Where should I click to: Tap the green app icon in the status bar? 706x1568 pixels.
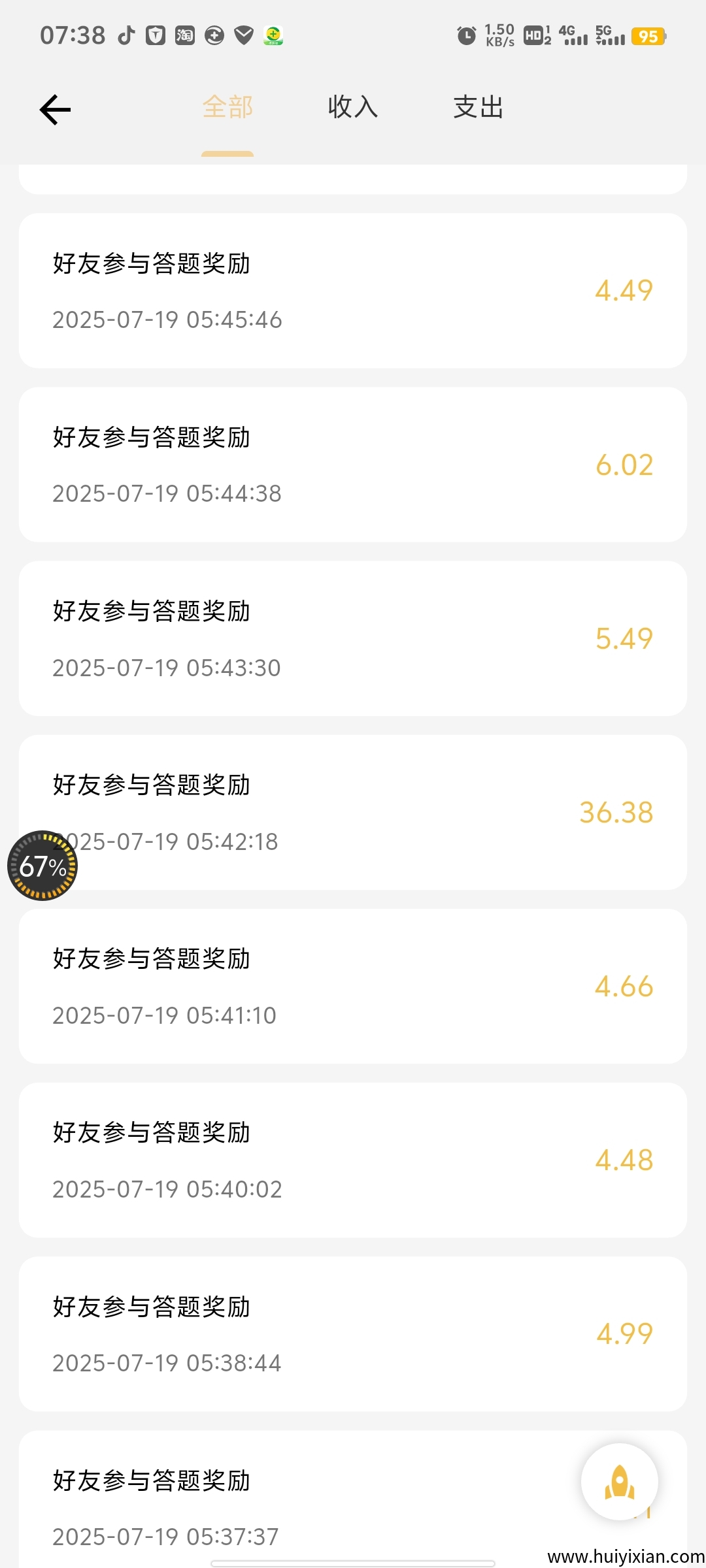click(x=273, y=36)
